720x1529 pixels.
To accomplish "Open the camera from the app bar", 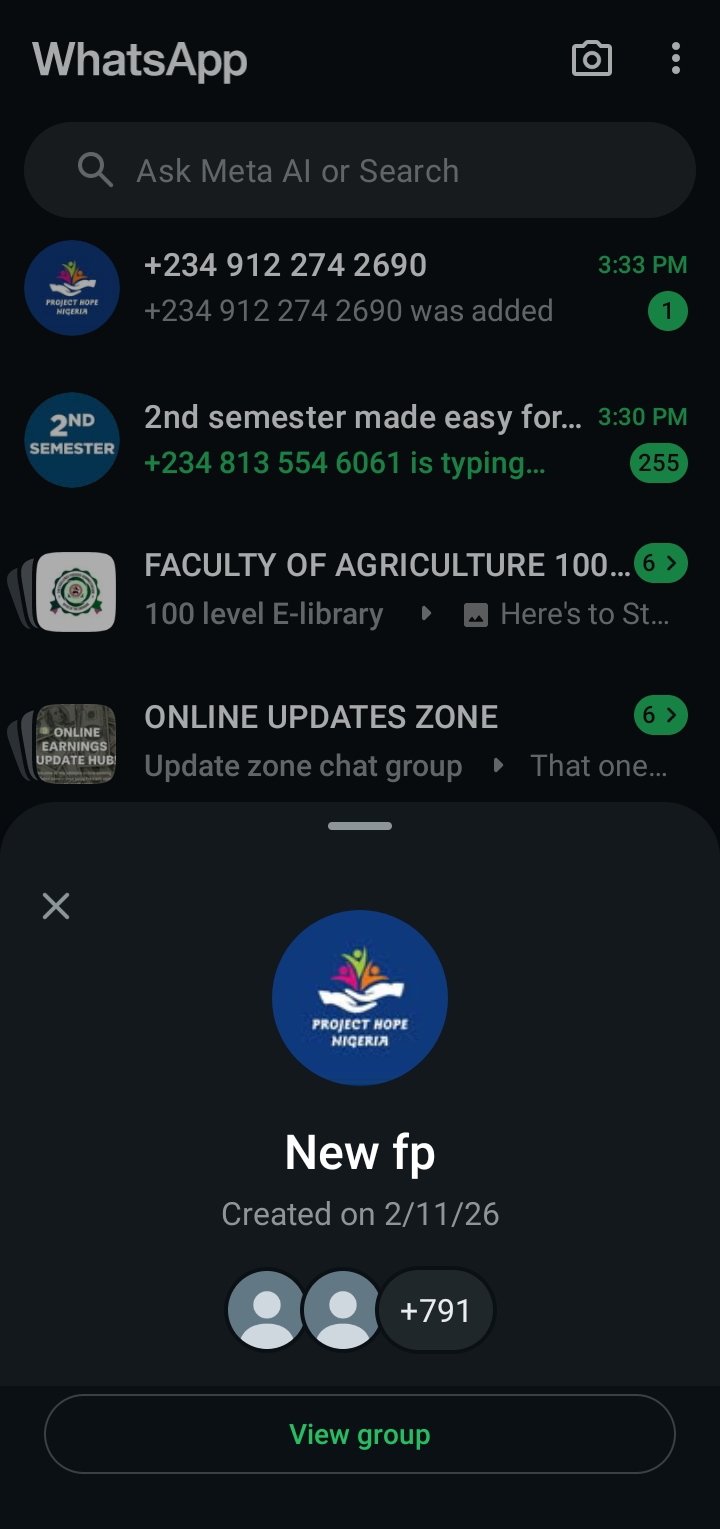I will point(591,59).
